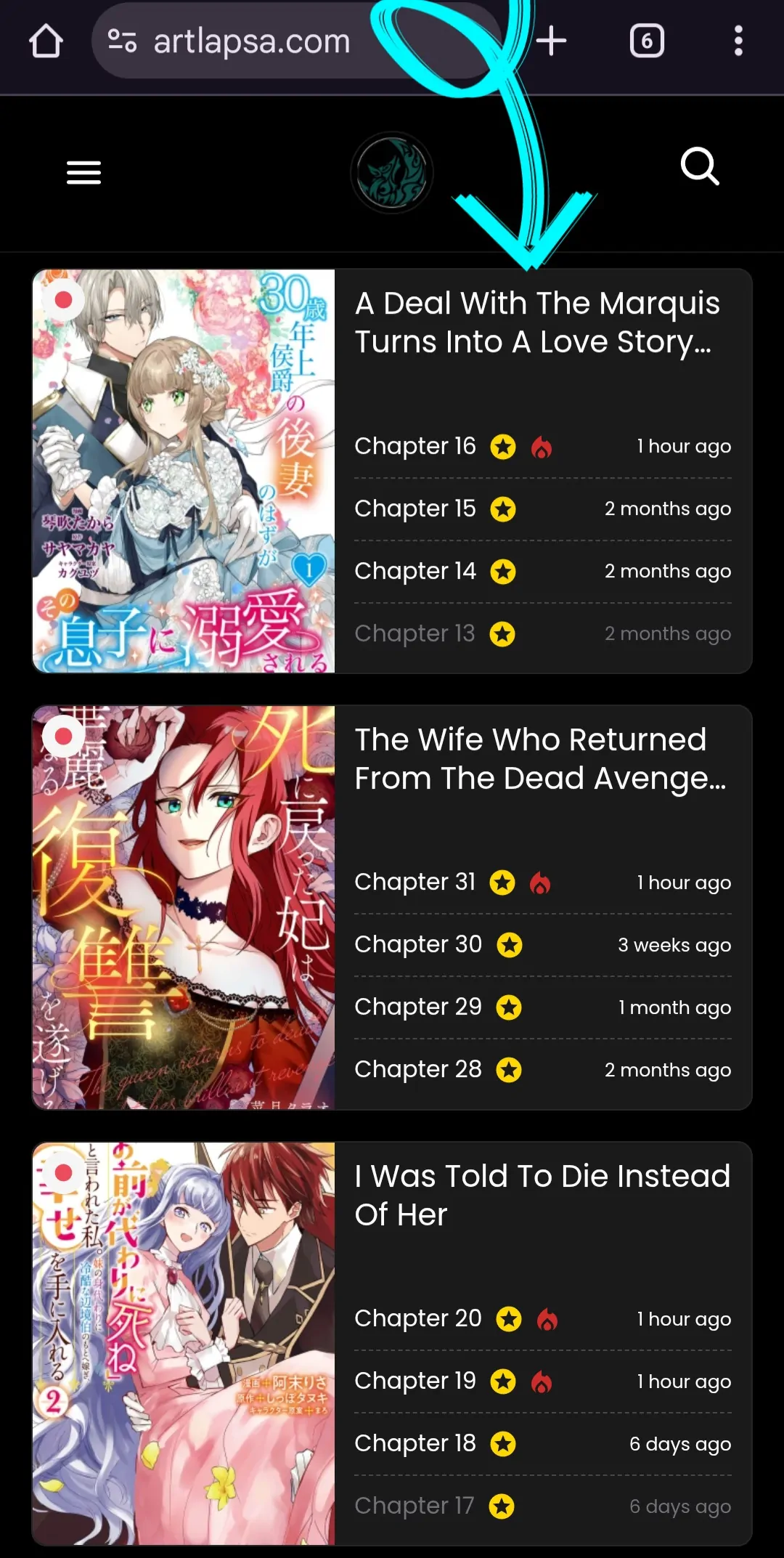
Task: Open A Deal With The Marquis title
Action: click(536, 322)
